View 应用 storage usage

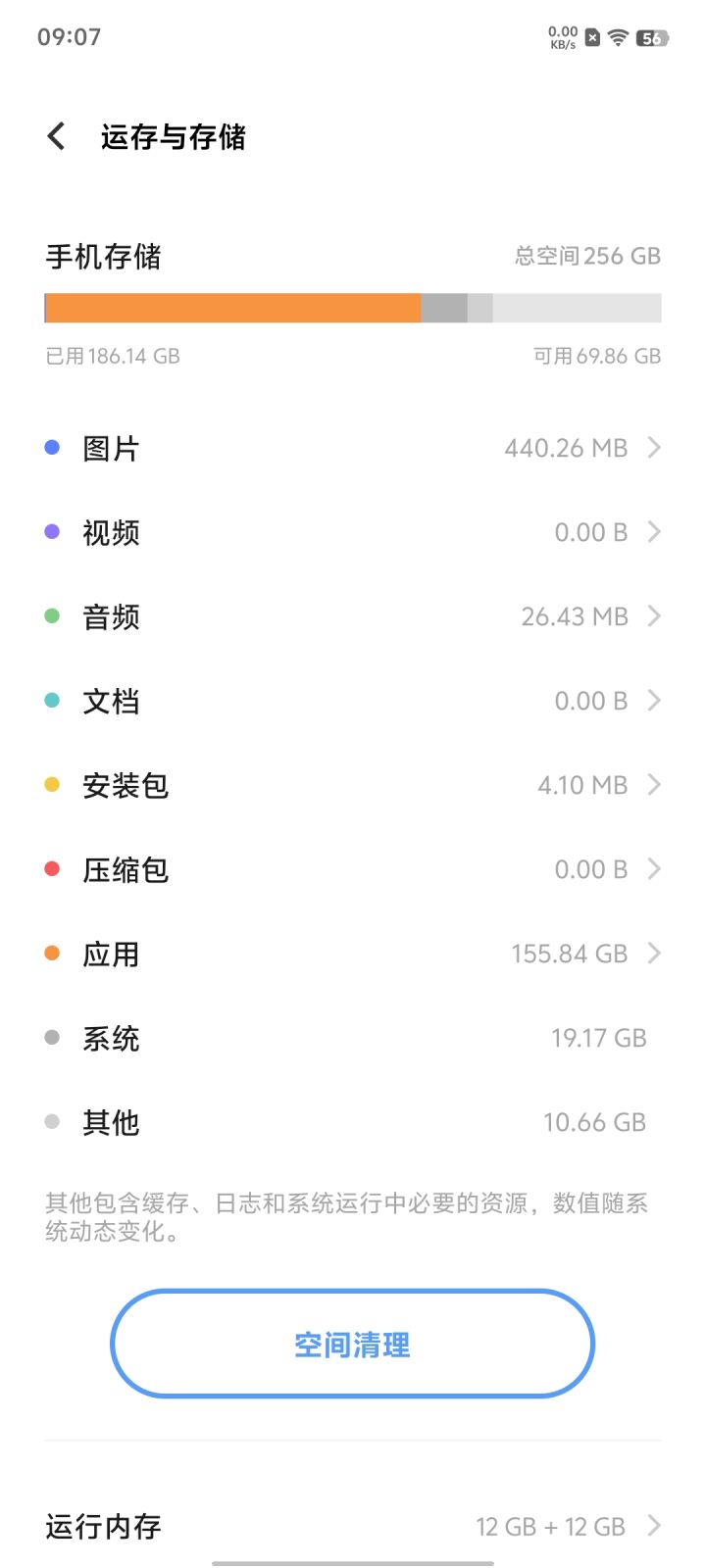point(353,954)
